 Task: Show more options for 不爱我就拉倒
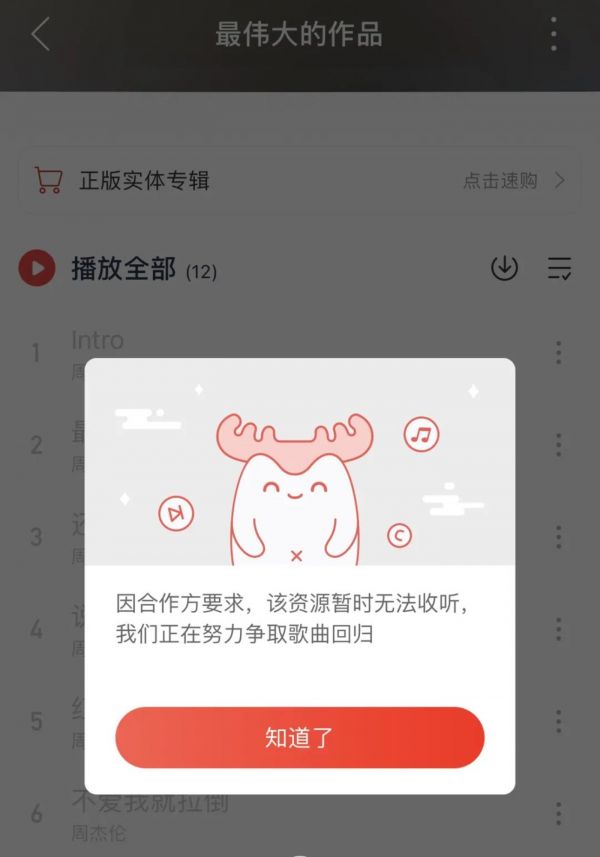(x=558, y=813)
